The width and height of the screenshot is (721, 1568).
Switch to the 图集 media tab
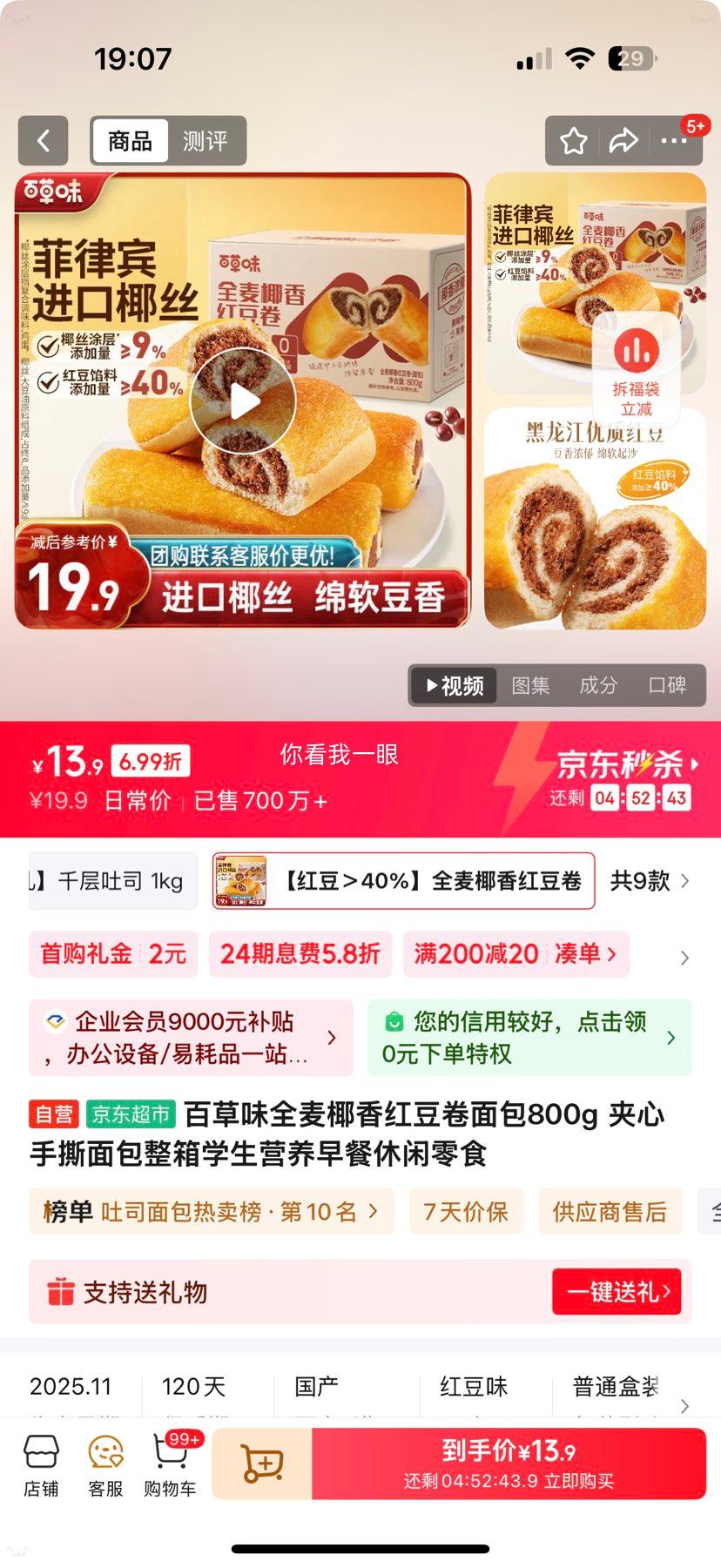coord(531,686)
